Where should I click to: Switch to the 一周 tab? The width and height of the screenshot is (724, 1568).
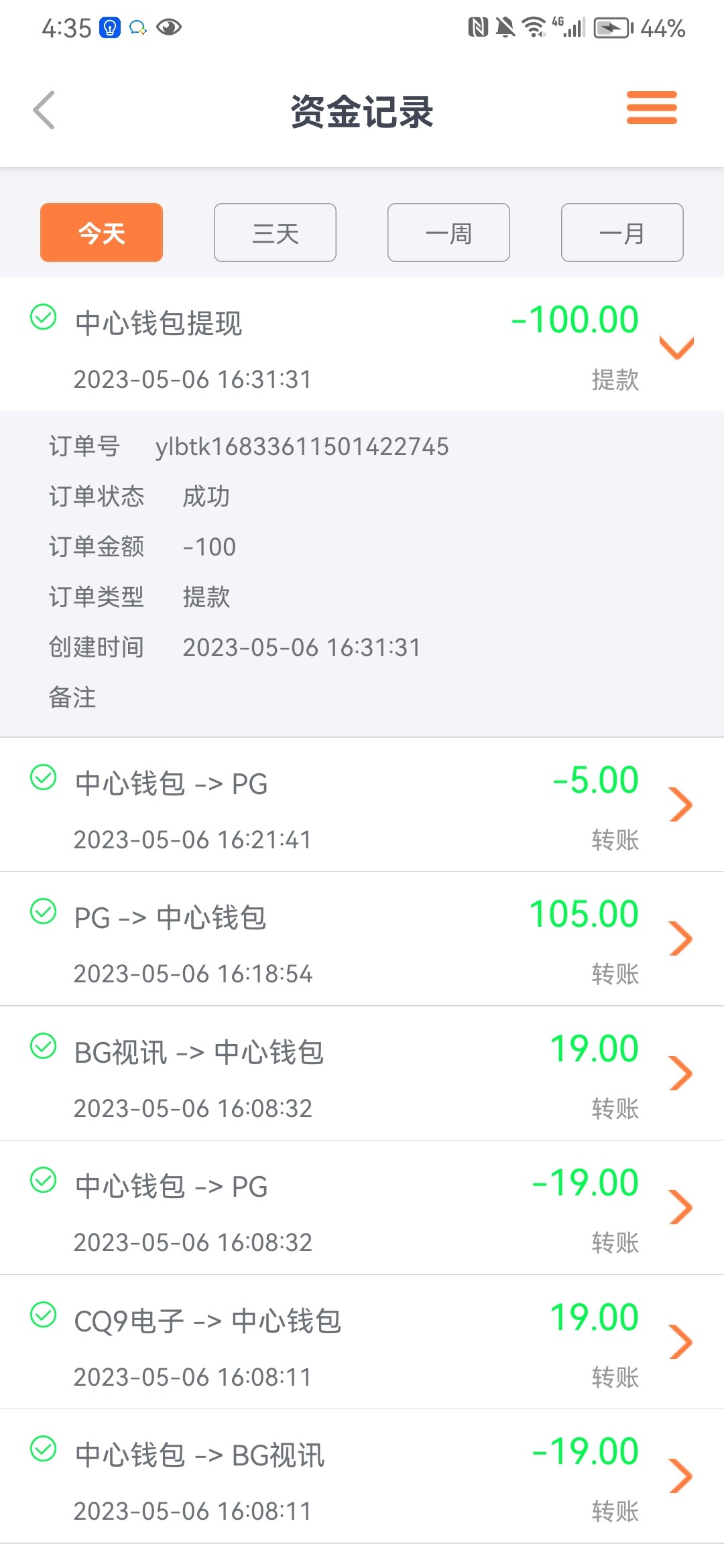448,232
